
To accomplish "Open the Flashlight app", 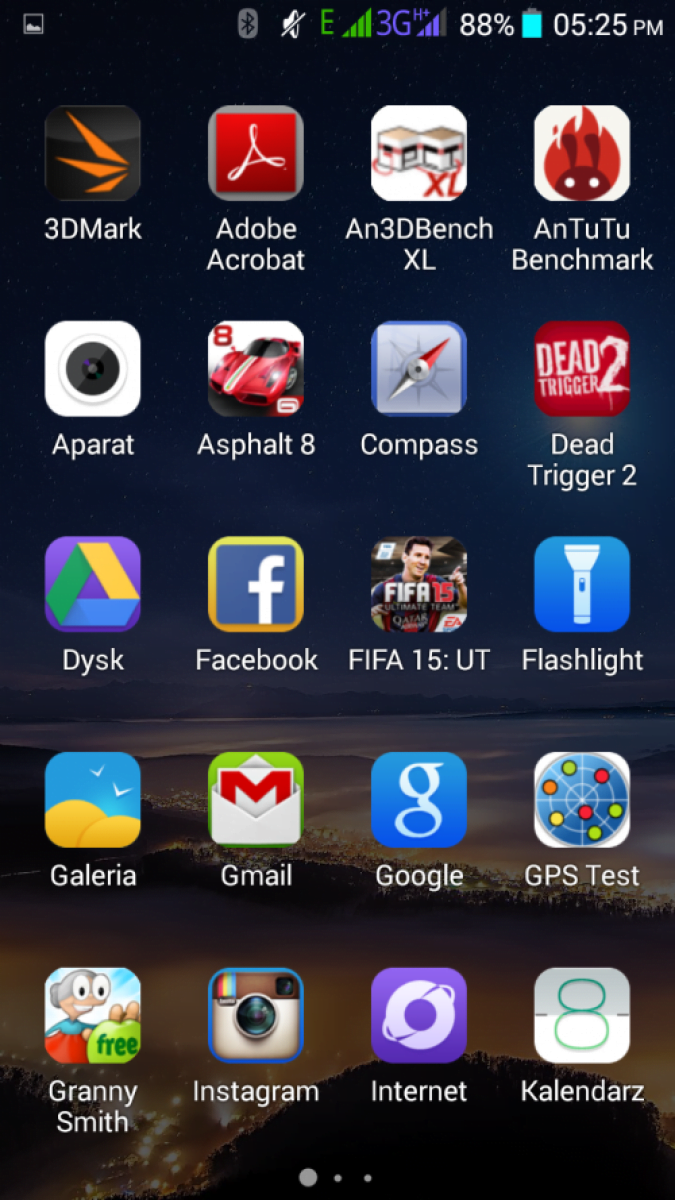I will pos(582,584).
